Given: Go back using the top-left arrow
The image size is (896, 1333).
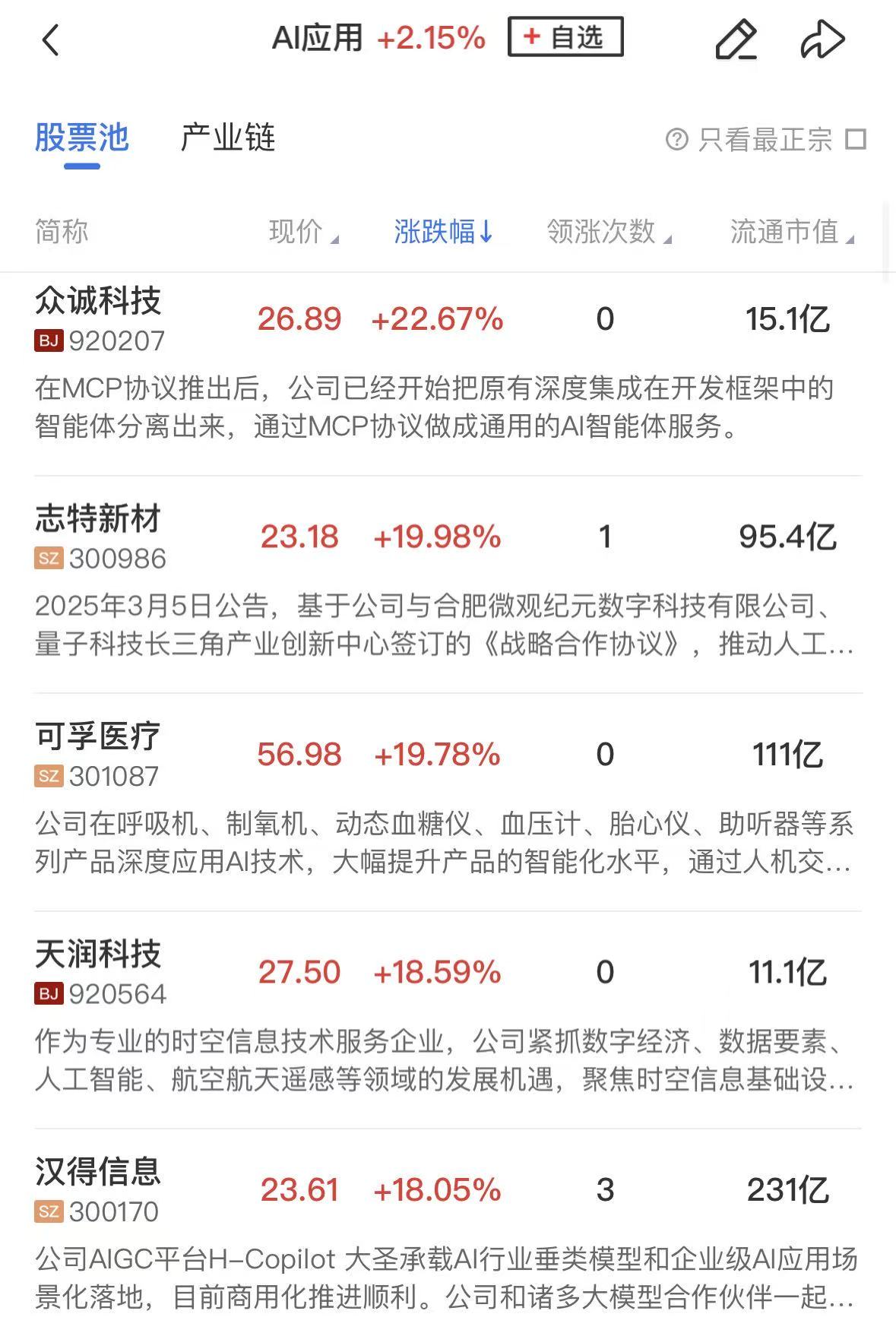Looking at the screenshot, I should (x=50, y=40).
